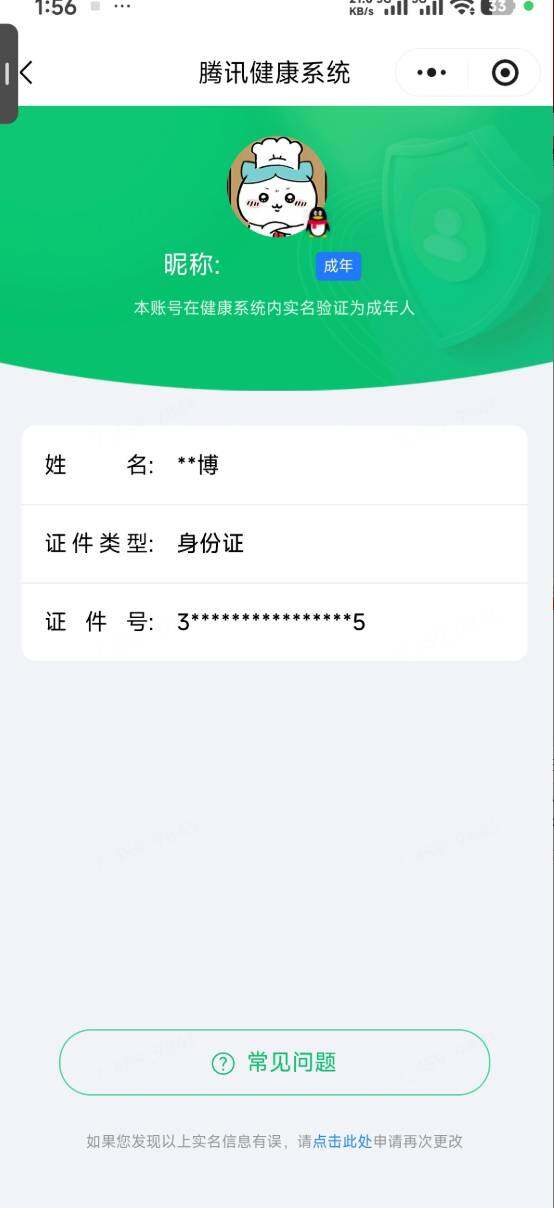Go back using the top-left arrow
This screenshot has height=1208, width=554.
pyautogui.click(x=27, y=73)
